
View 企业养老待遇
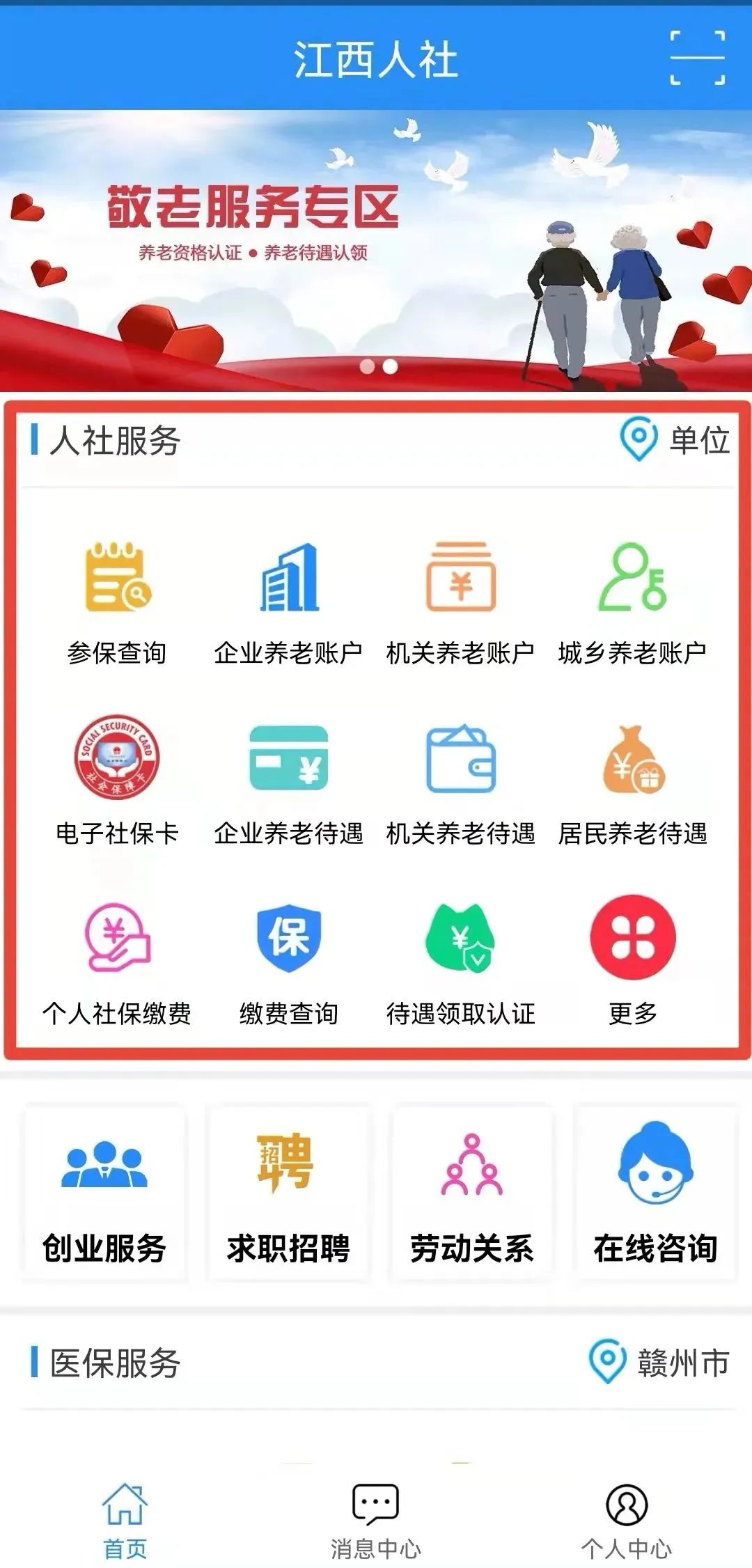pos(288,782)
